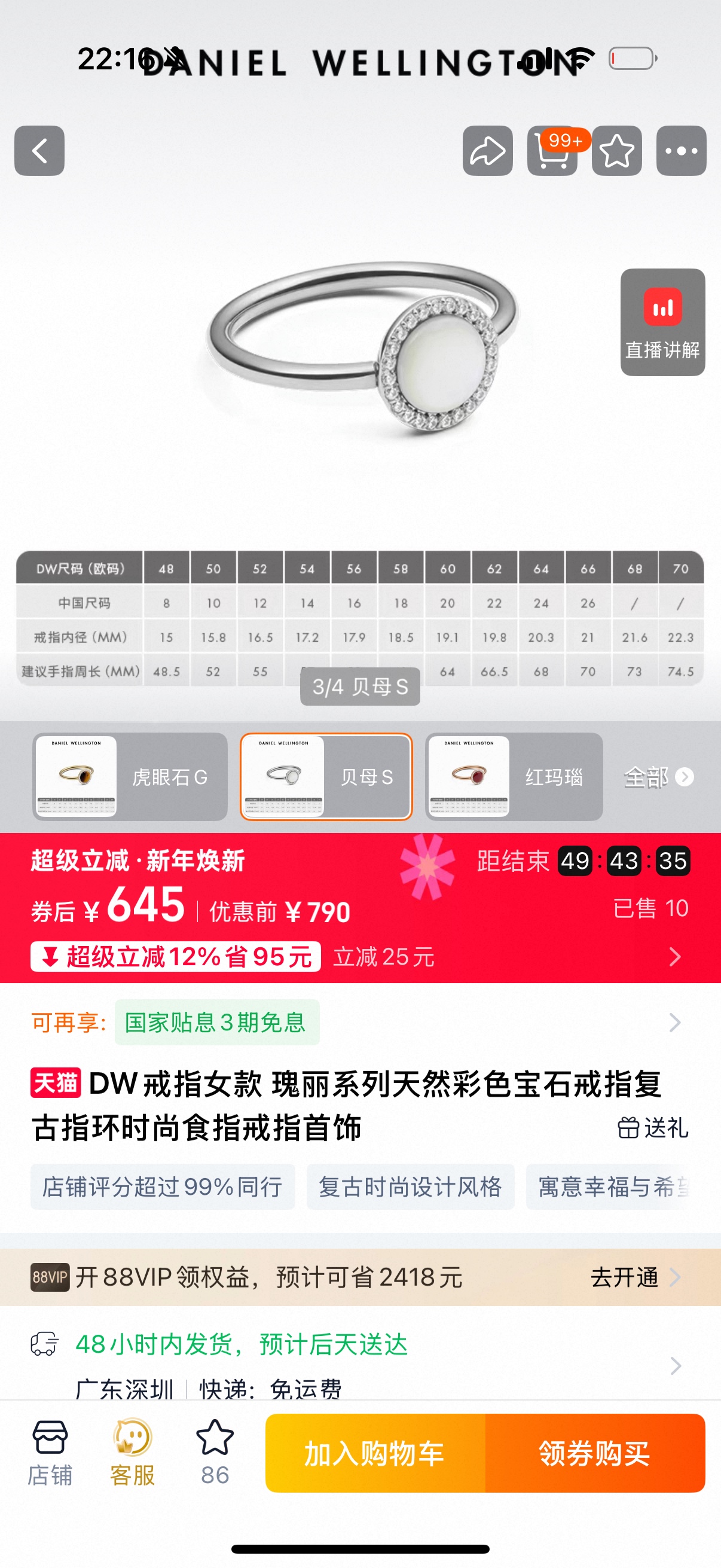Screen dimensions: 721x1568
Task: Open the shopping cart
Action: [552, 151]
